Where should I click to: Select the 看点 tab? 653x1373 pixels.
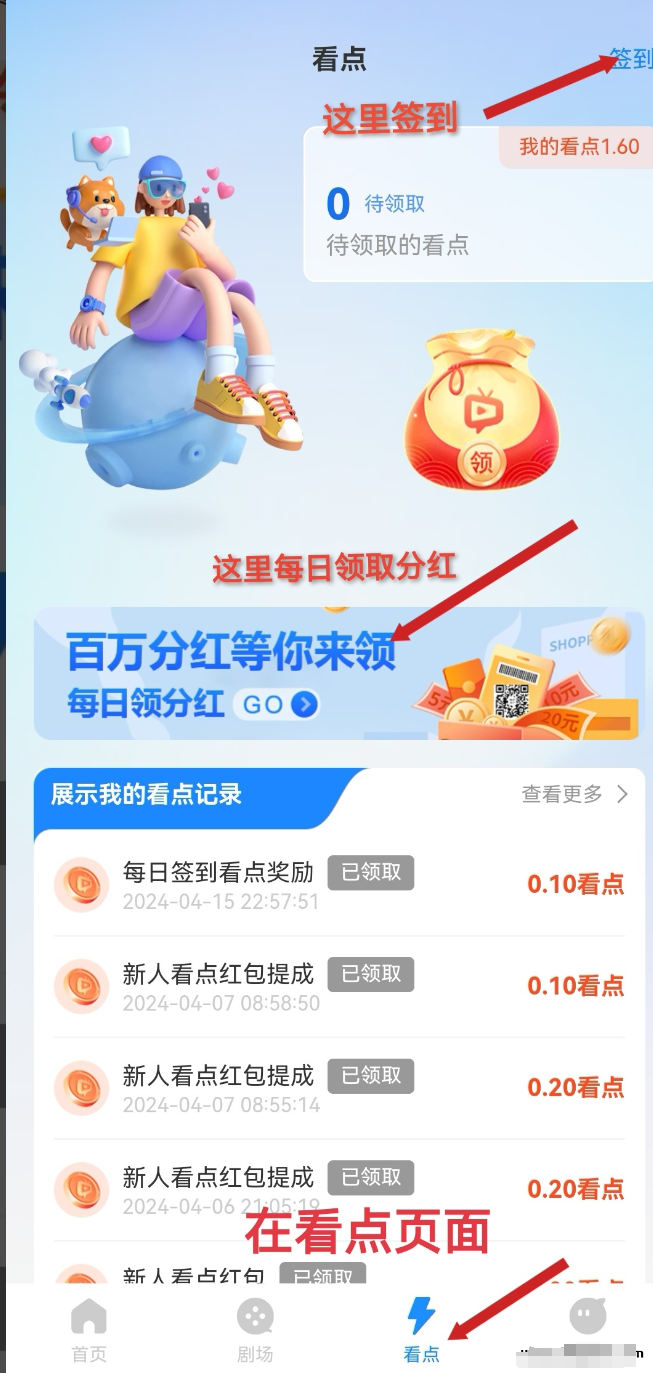[421, 1329]
